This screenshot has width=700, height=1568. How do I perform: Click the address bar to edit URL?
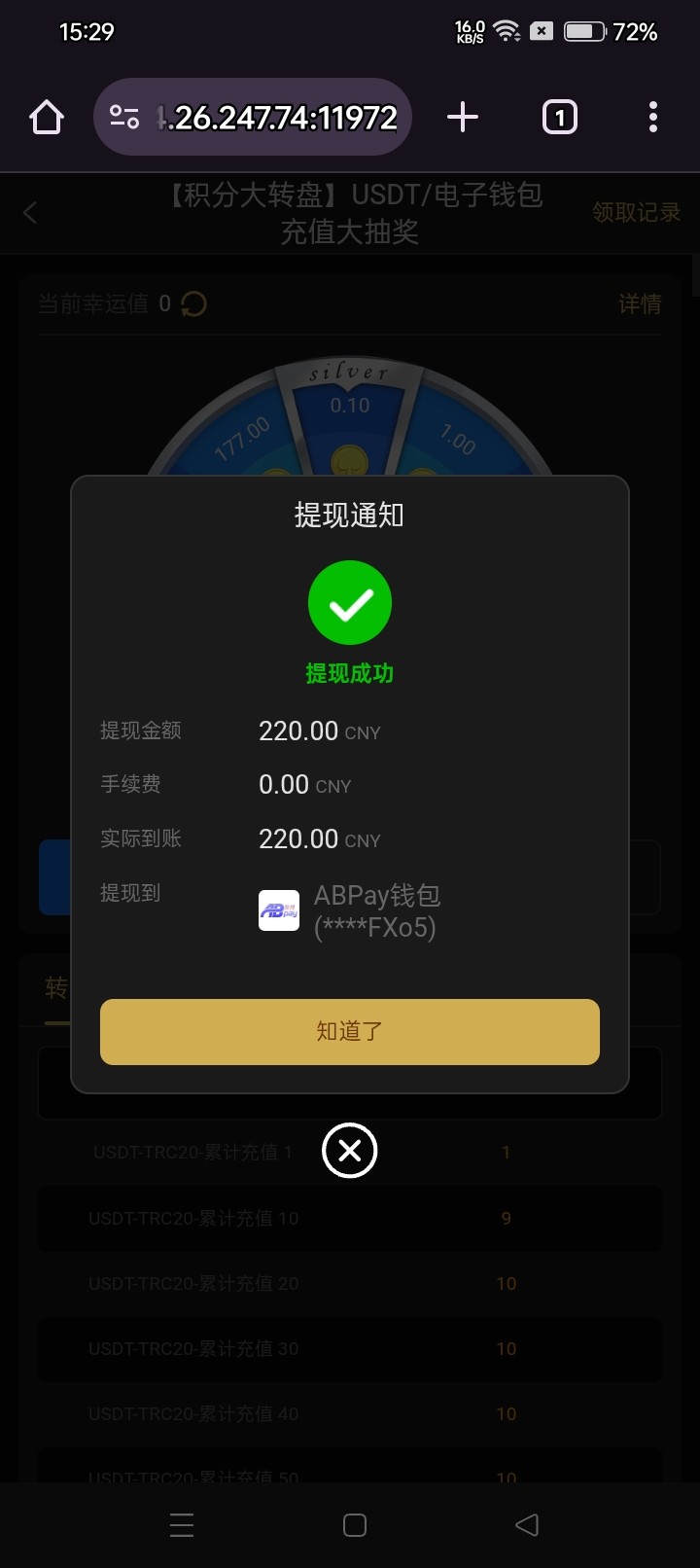(282, 116)
